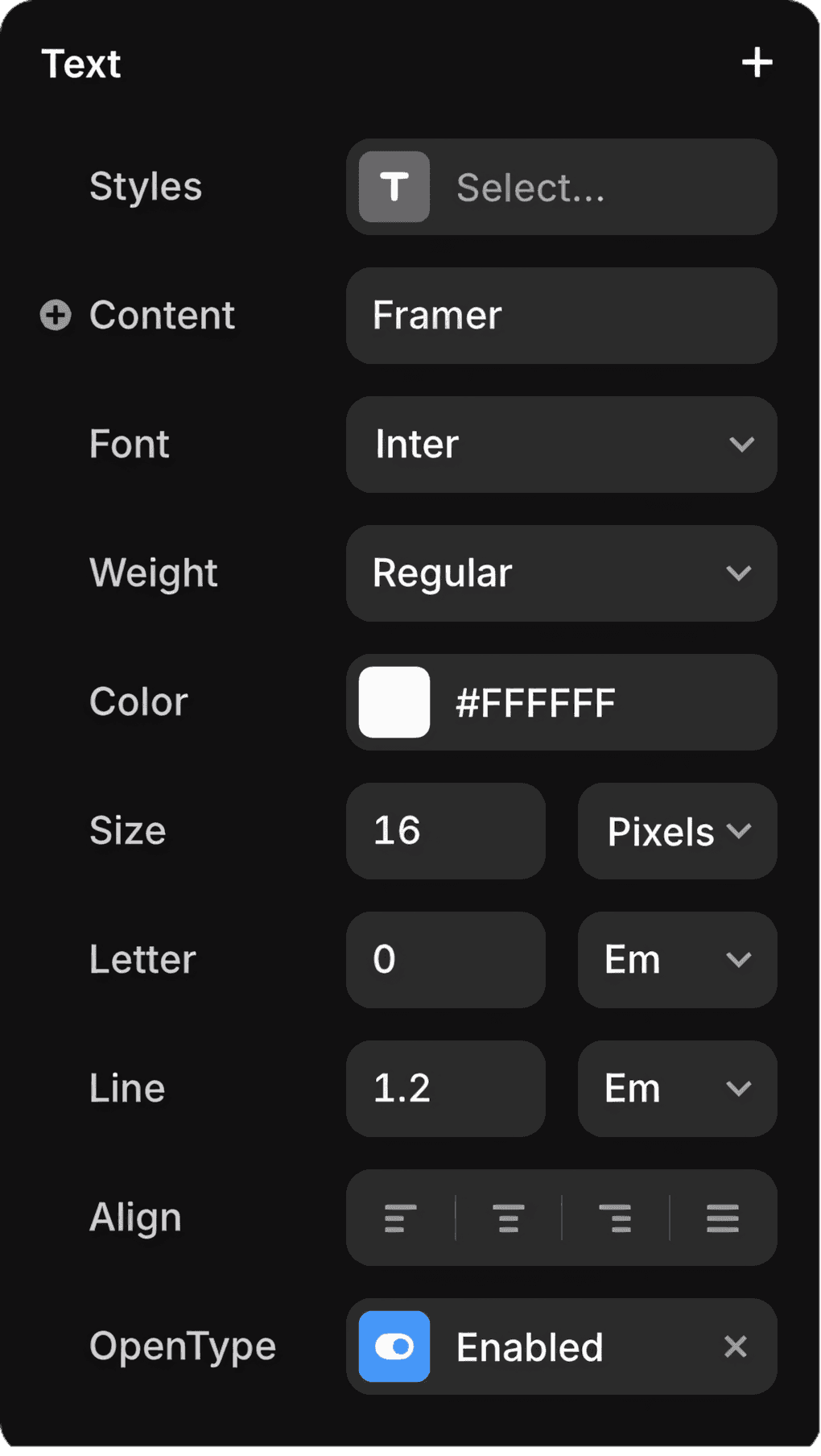Remove OpenType with the X control
Image resolution: width=821 pixels, height=1456 pixels.
click(735, 1346)
